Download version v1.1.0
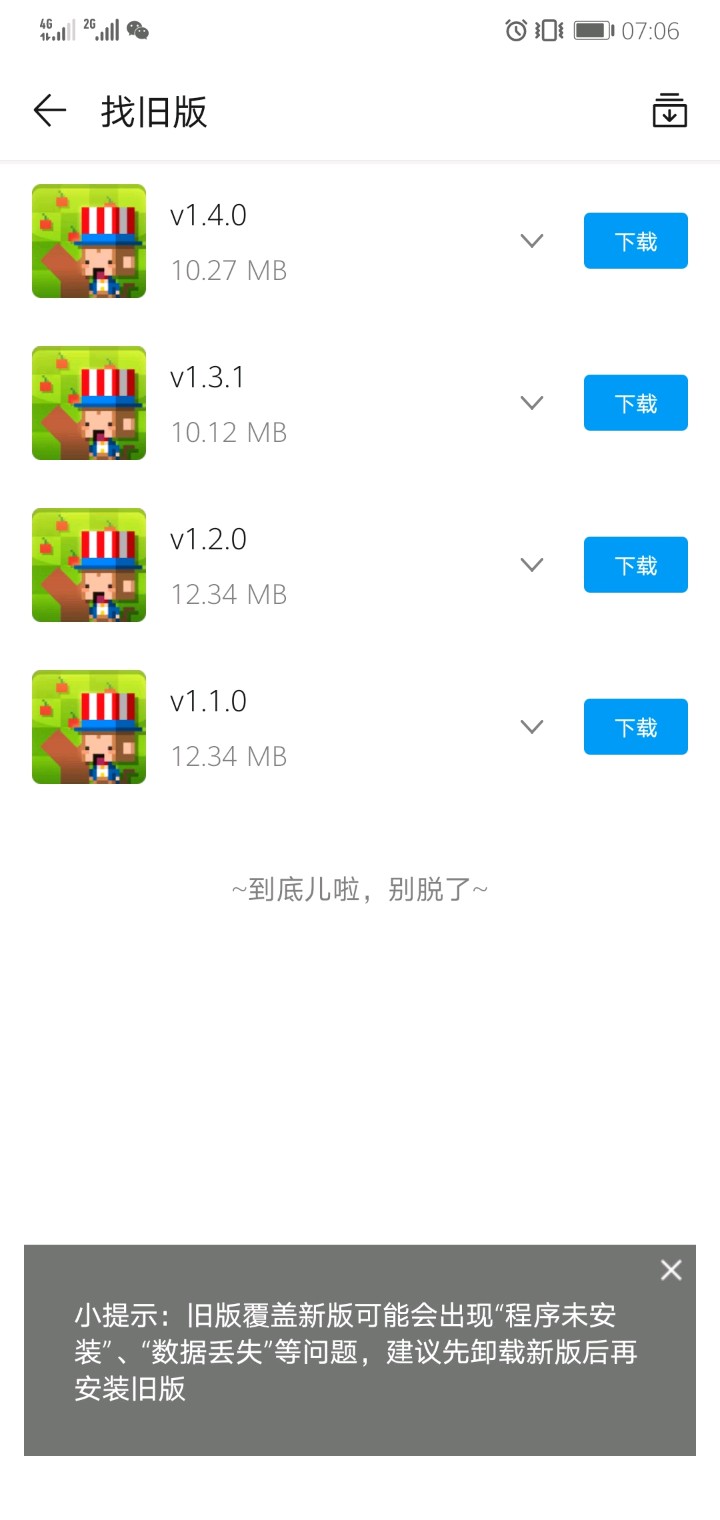Screen dimensions: 720x1520 coord(635,727)
